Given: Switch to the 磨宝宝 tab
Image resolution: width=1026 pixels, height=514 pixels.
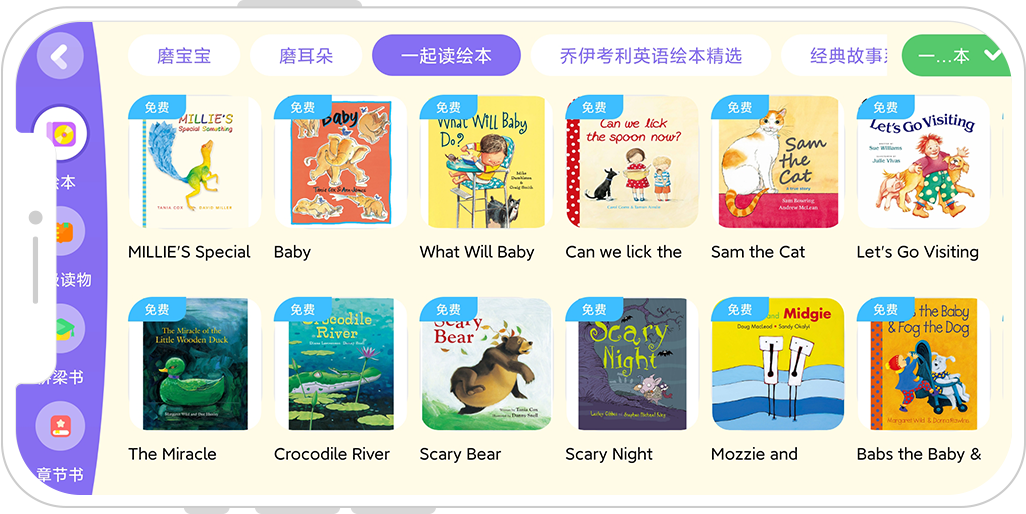Looking at the screenshot, I should (183, 56).
